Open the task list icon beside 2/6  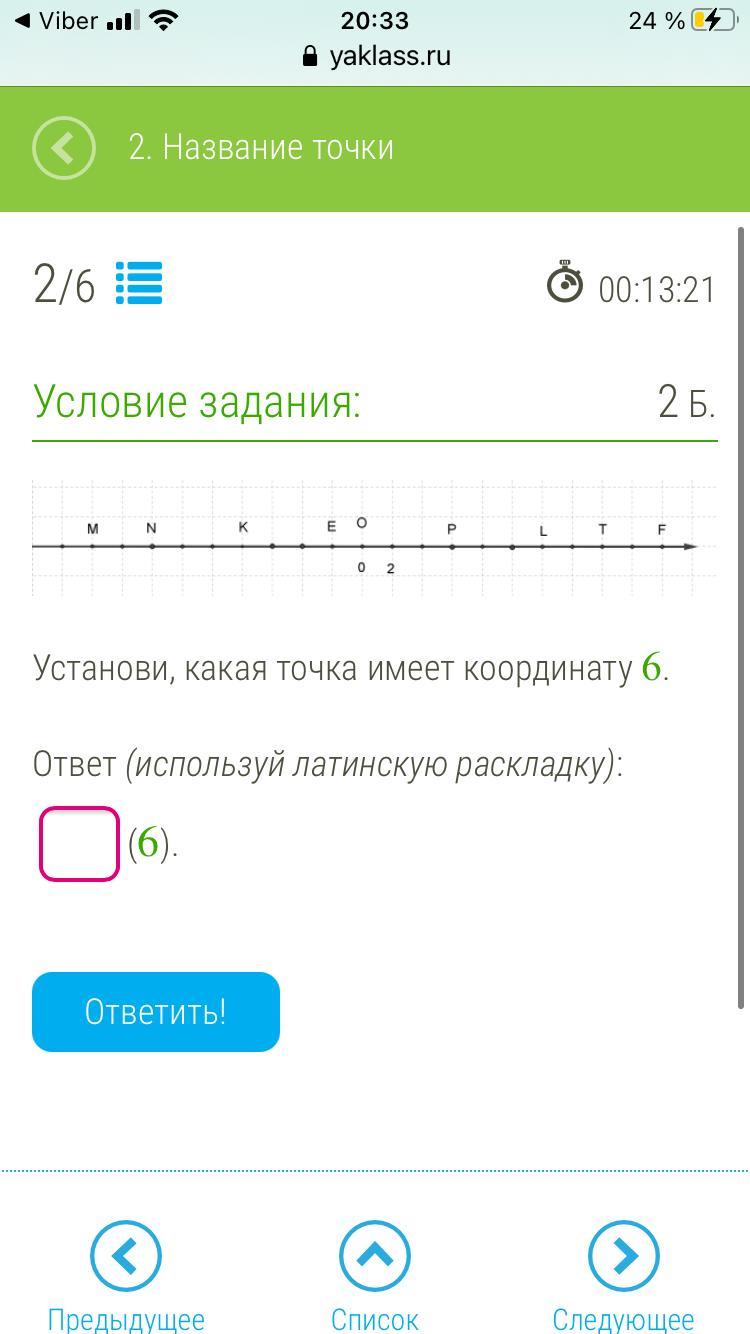click(x=139, y=283)
